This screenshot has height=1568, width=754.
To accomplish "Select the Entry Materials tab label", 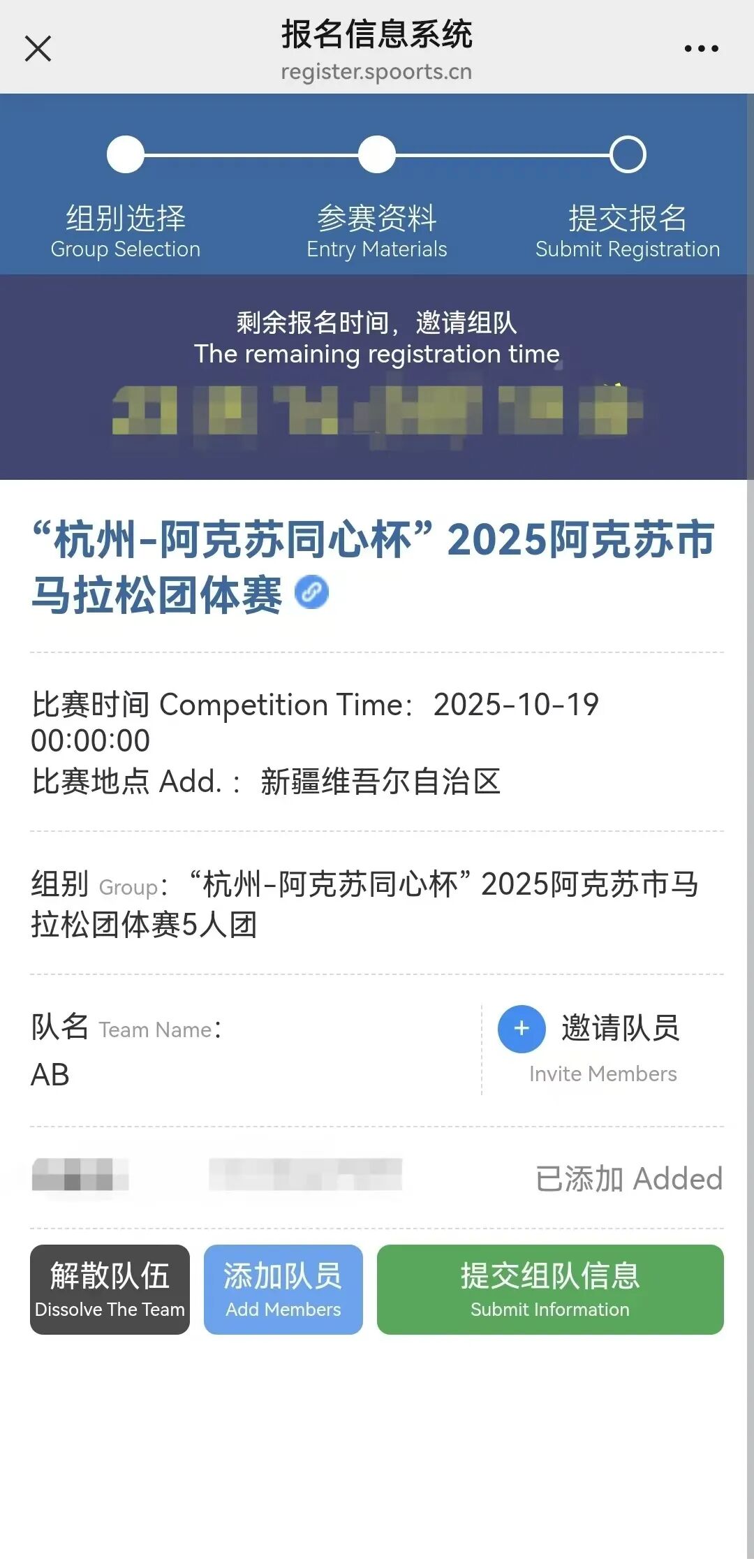I will pos(377,230).
